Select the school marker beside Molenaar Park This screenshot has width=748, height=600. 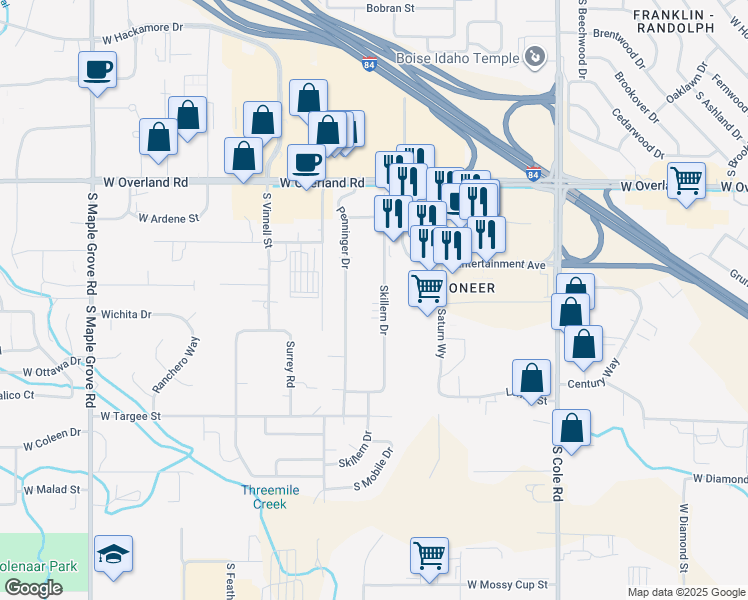coord(114,554)
